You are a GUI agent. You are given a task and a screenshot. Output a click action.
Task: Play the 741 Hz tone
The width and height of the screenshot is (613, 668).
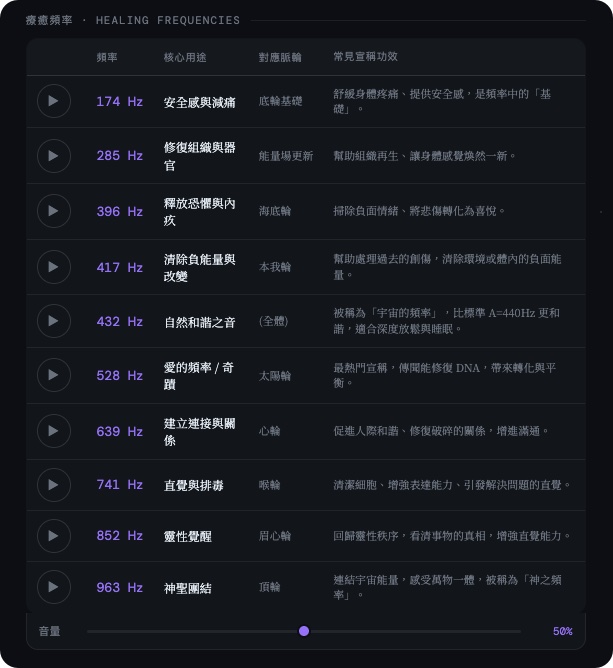[54, 485]
